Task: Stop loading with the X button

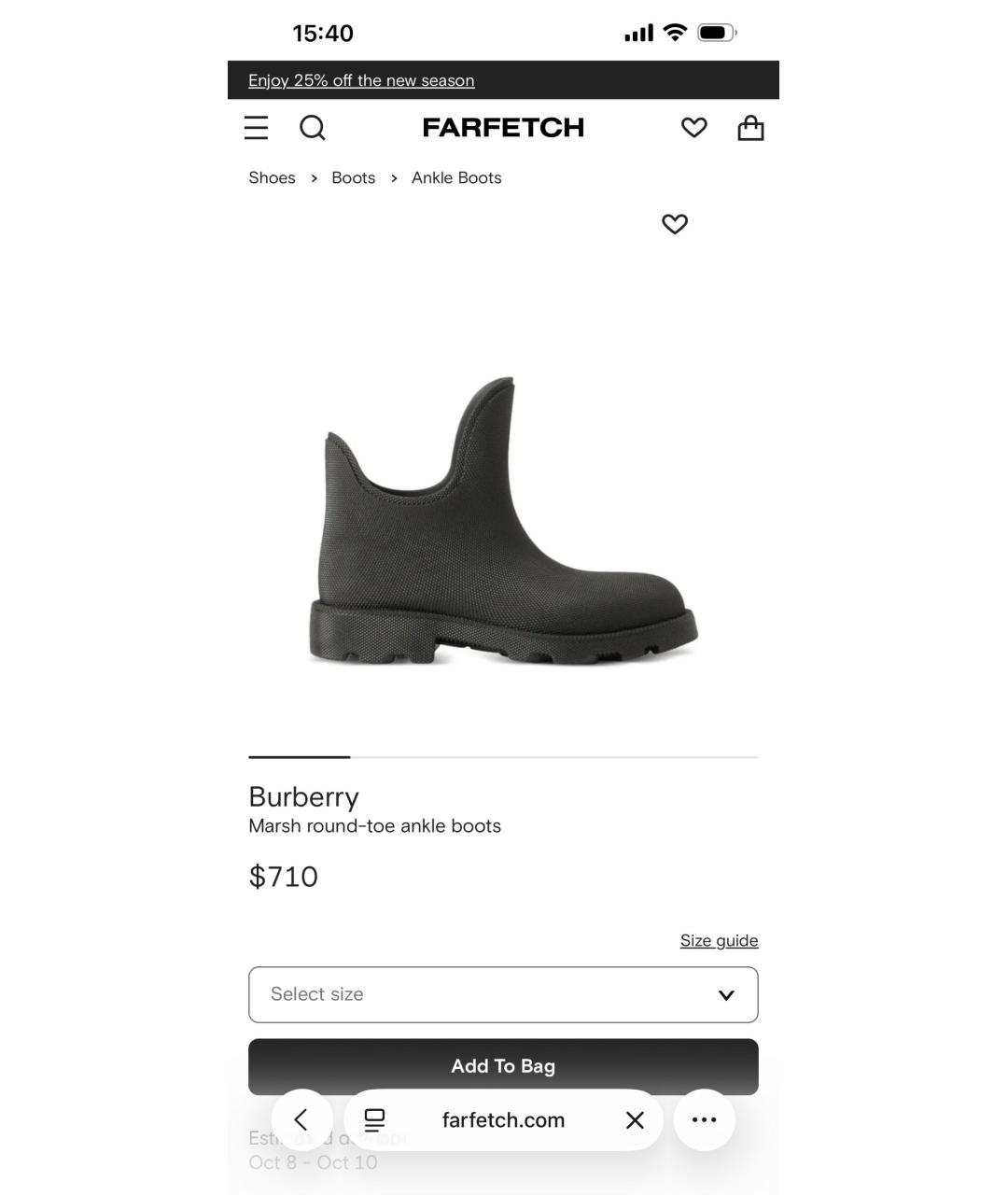Action: tap(635, 1119)
